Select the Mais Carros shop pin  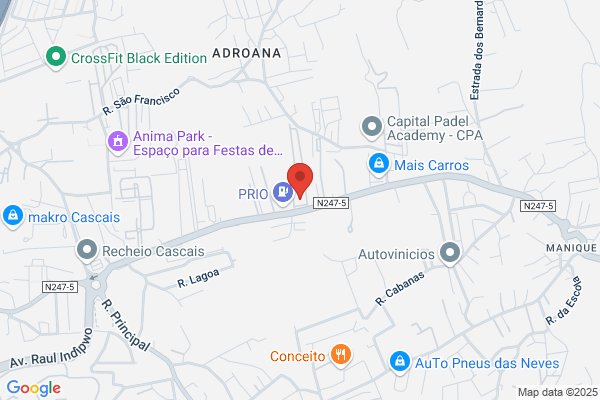[379, 165]
